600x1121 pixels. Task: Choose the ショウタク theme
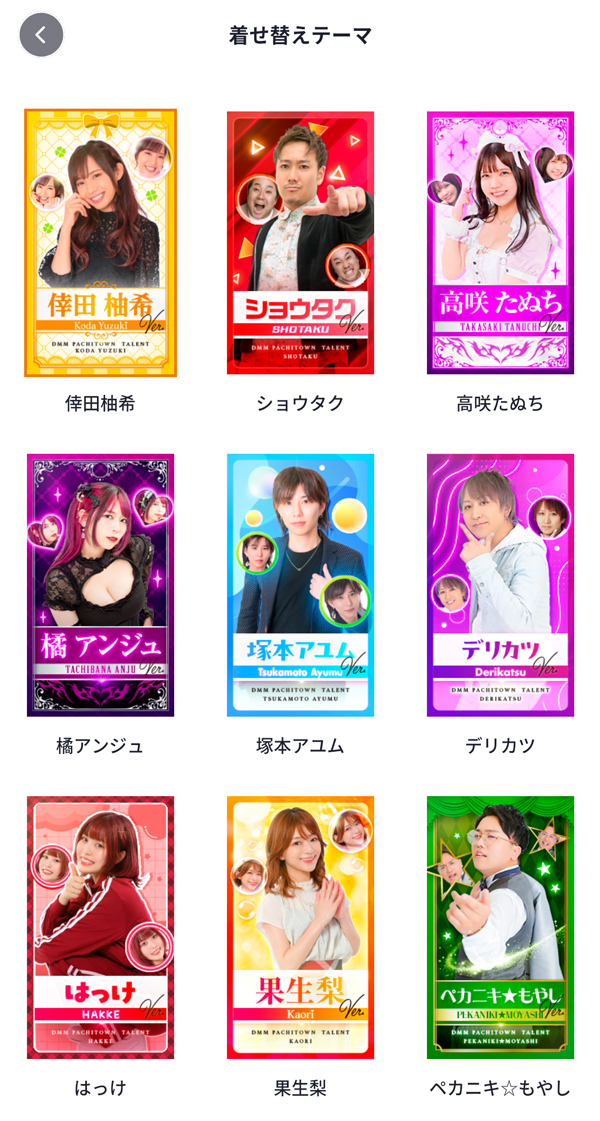(x=300, y=243)
